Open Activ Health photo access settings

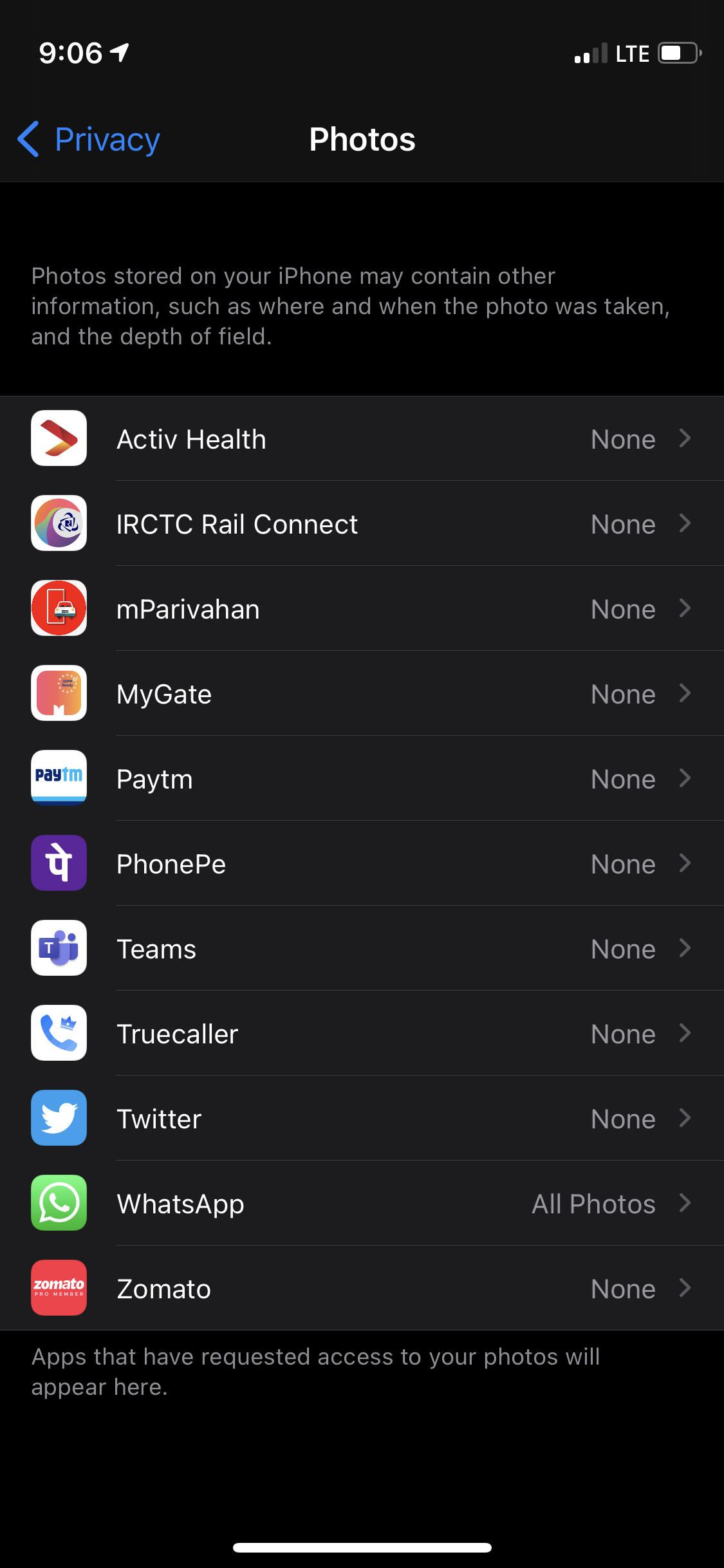click(362, 439)
